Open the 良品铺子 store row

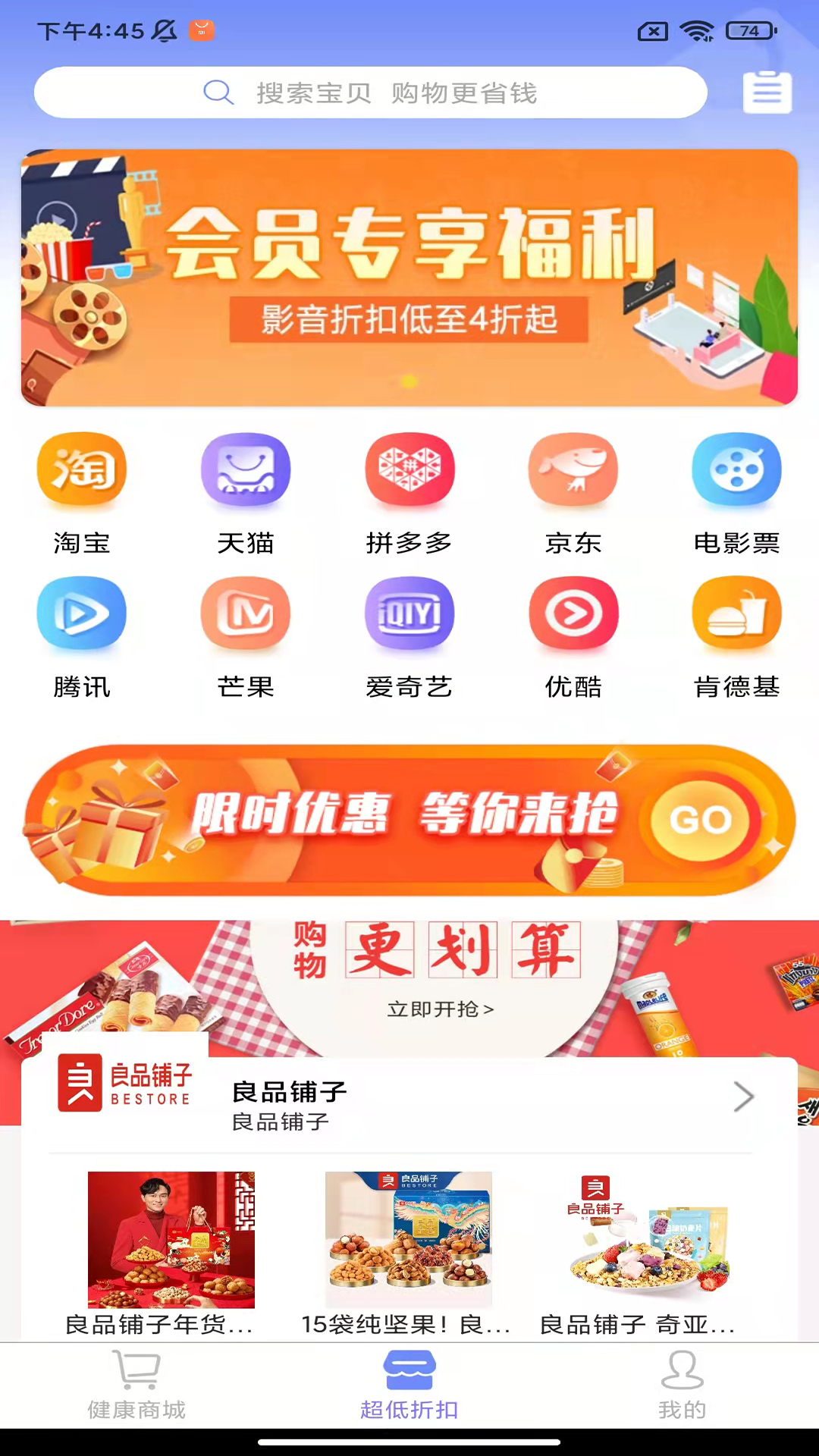409,1097
